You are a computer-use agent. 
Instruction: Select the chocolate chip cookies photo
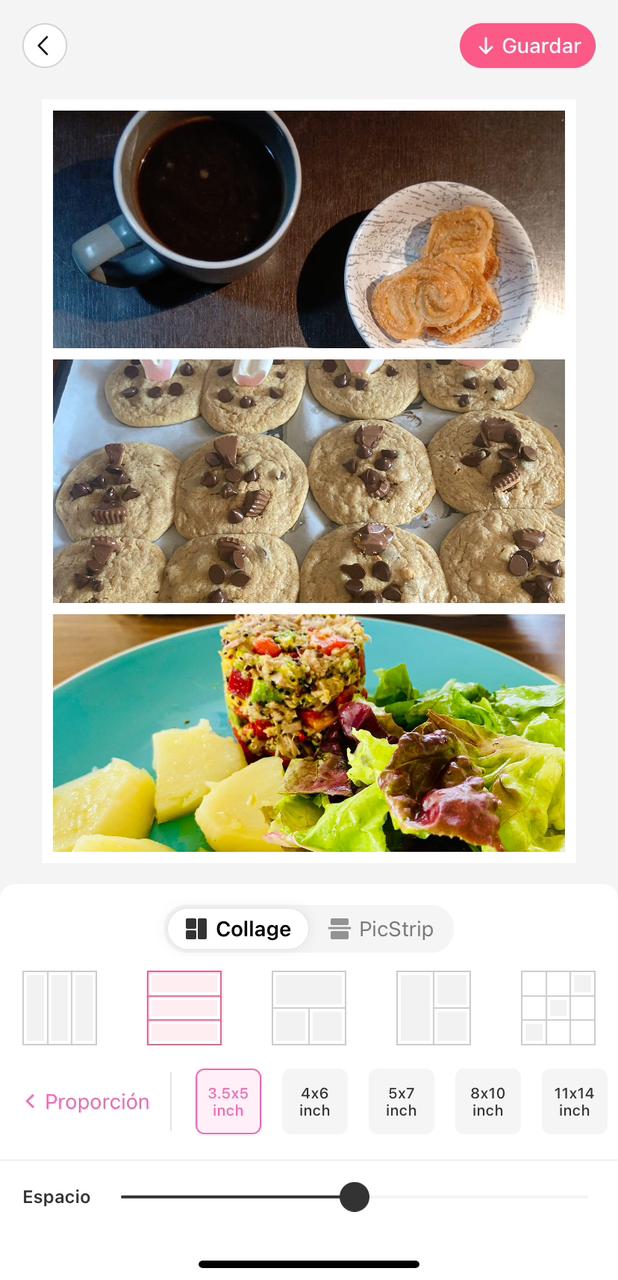pos(309,481)
